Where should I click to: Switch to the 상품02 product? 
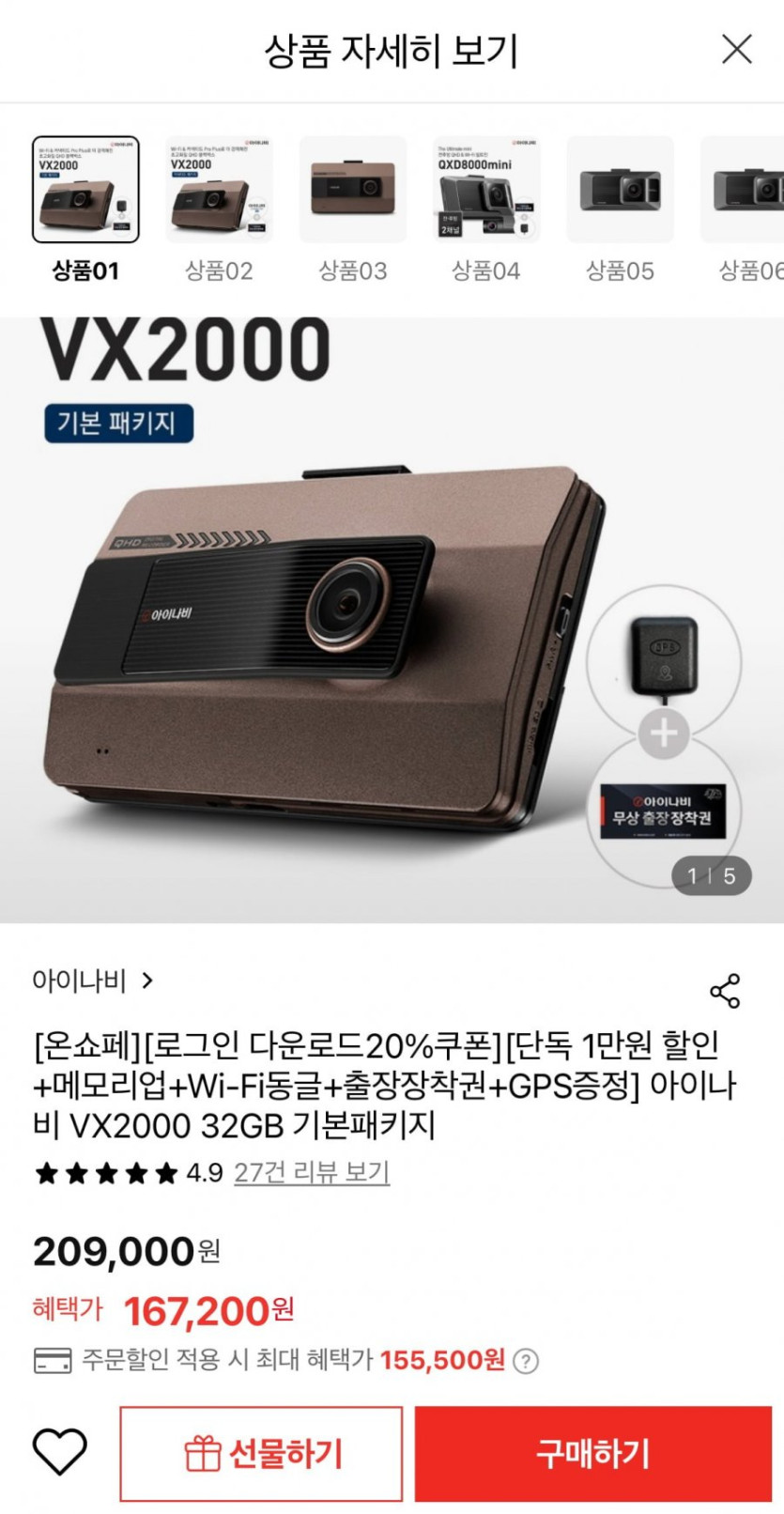tap(219, 190)
